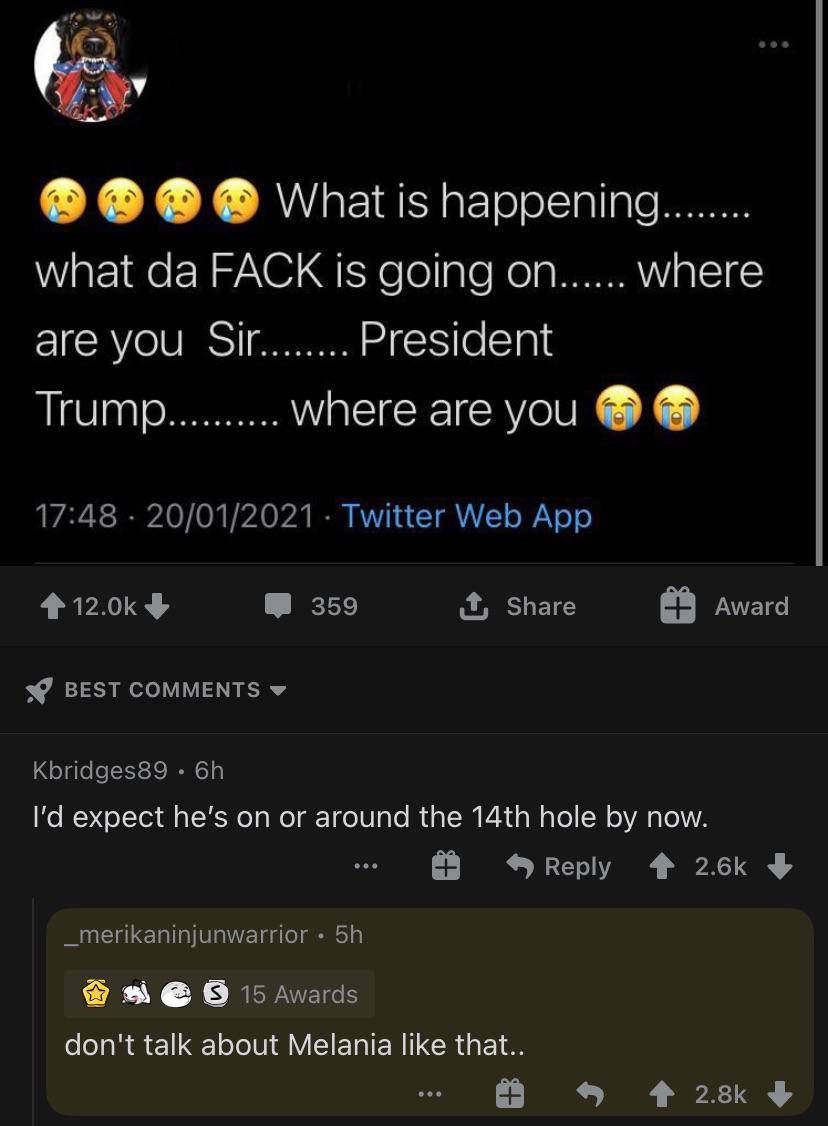Share this post

(517, 606)
